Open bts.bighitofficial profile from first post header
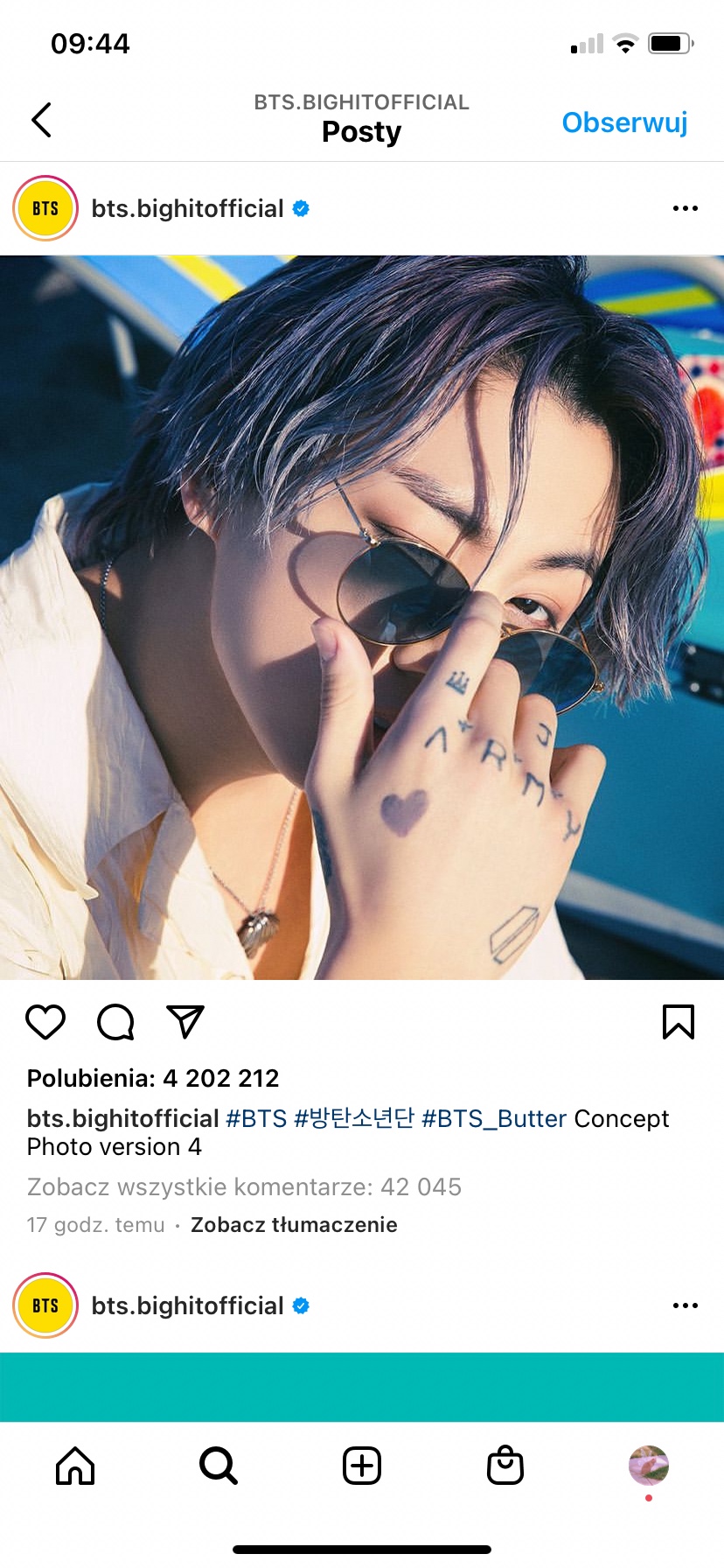Viewport: 724px width, 1568px height. (x=187, y=208)
